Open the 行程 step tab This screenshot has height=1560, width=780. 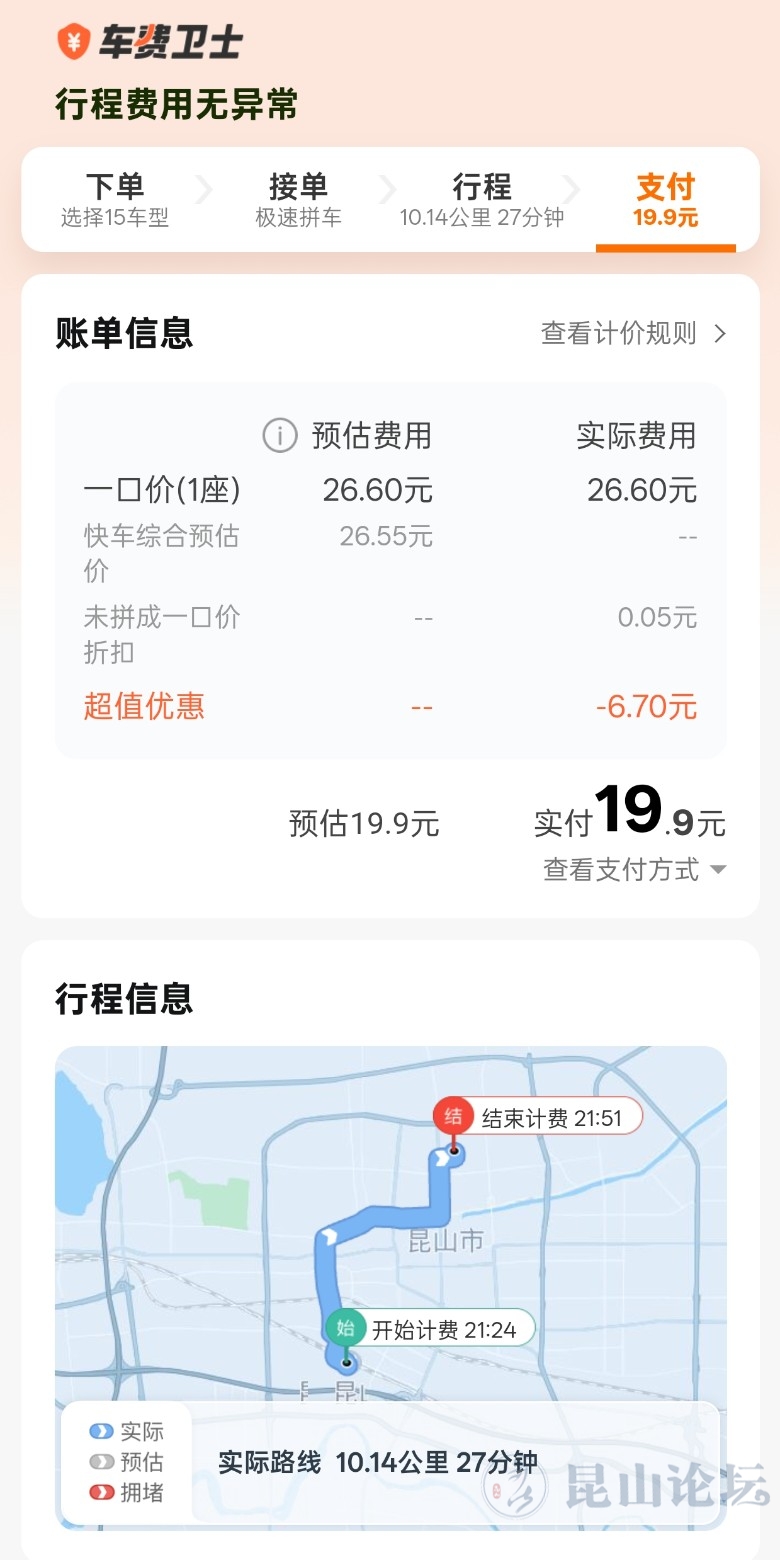coord(482,200)
